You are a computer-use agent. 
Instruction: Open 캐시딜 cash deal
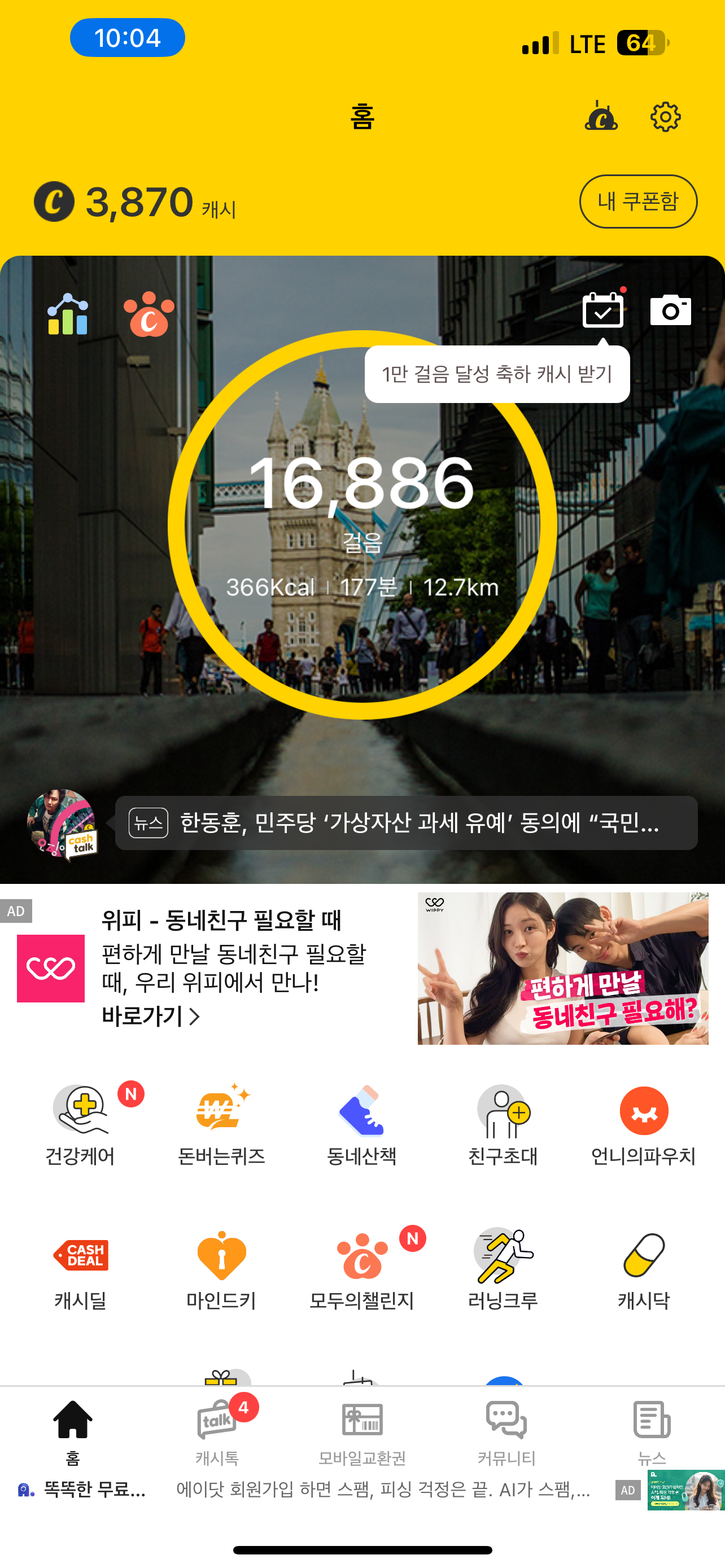coord(80,1270)
